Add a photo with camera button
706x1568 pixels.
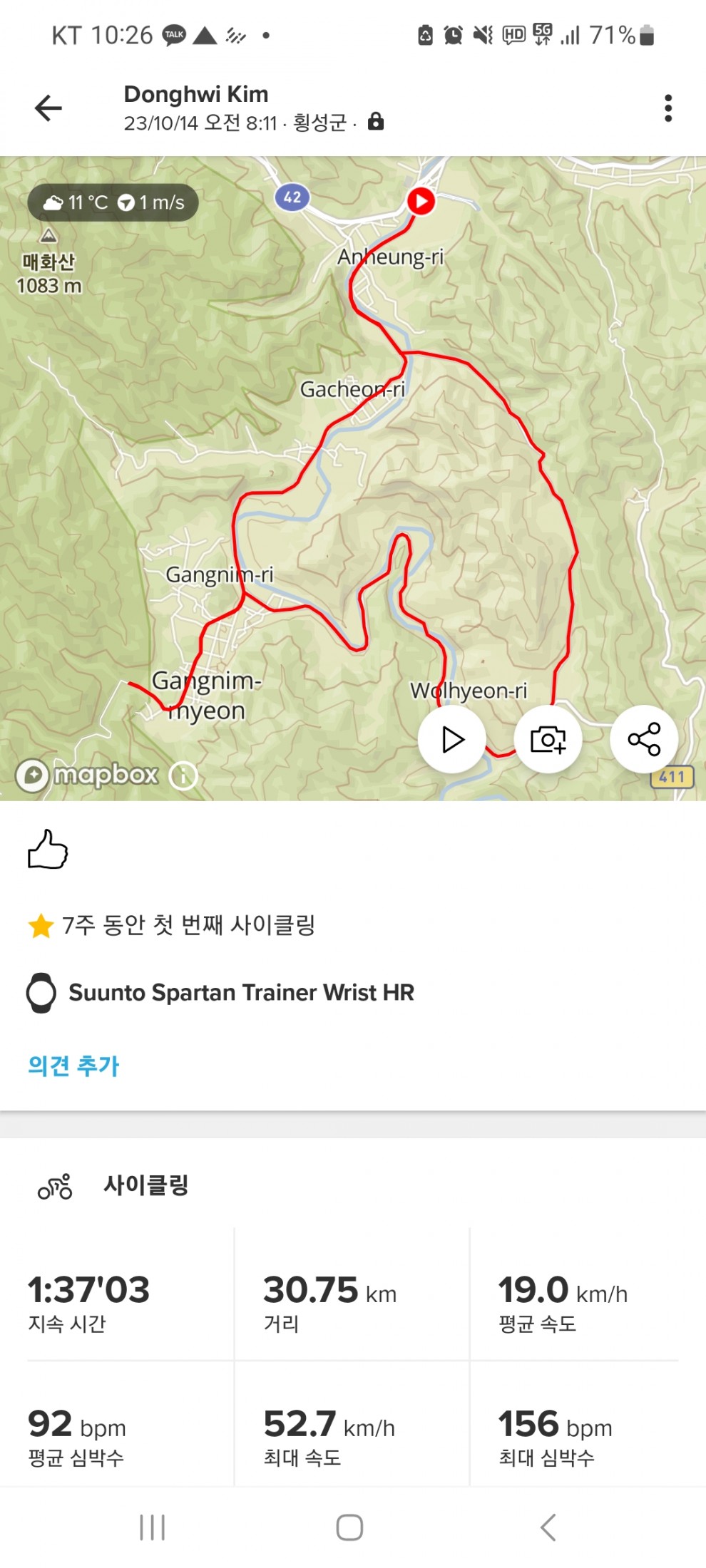(548, 739)
